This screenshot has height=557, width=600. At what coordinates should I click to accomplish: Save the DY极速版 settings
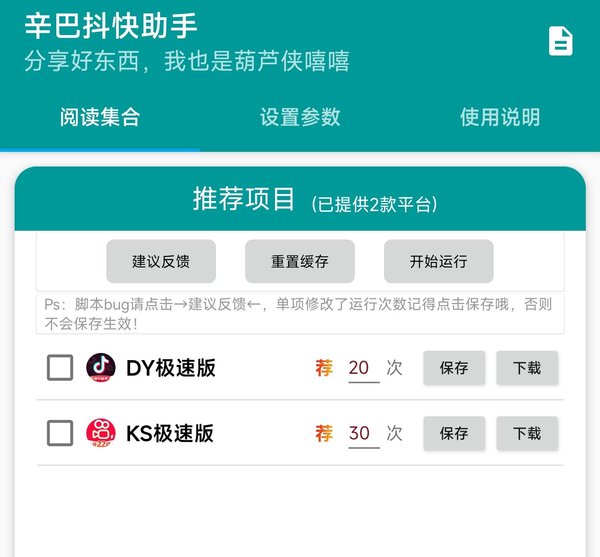pyautogui.click(x=454, y=368)
